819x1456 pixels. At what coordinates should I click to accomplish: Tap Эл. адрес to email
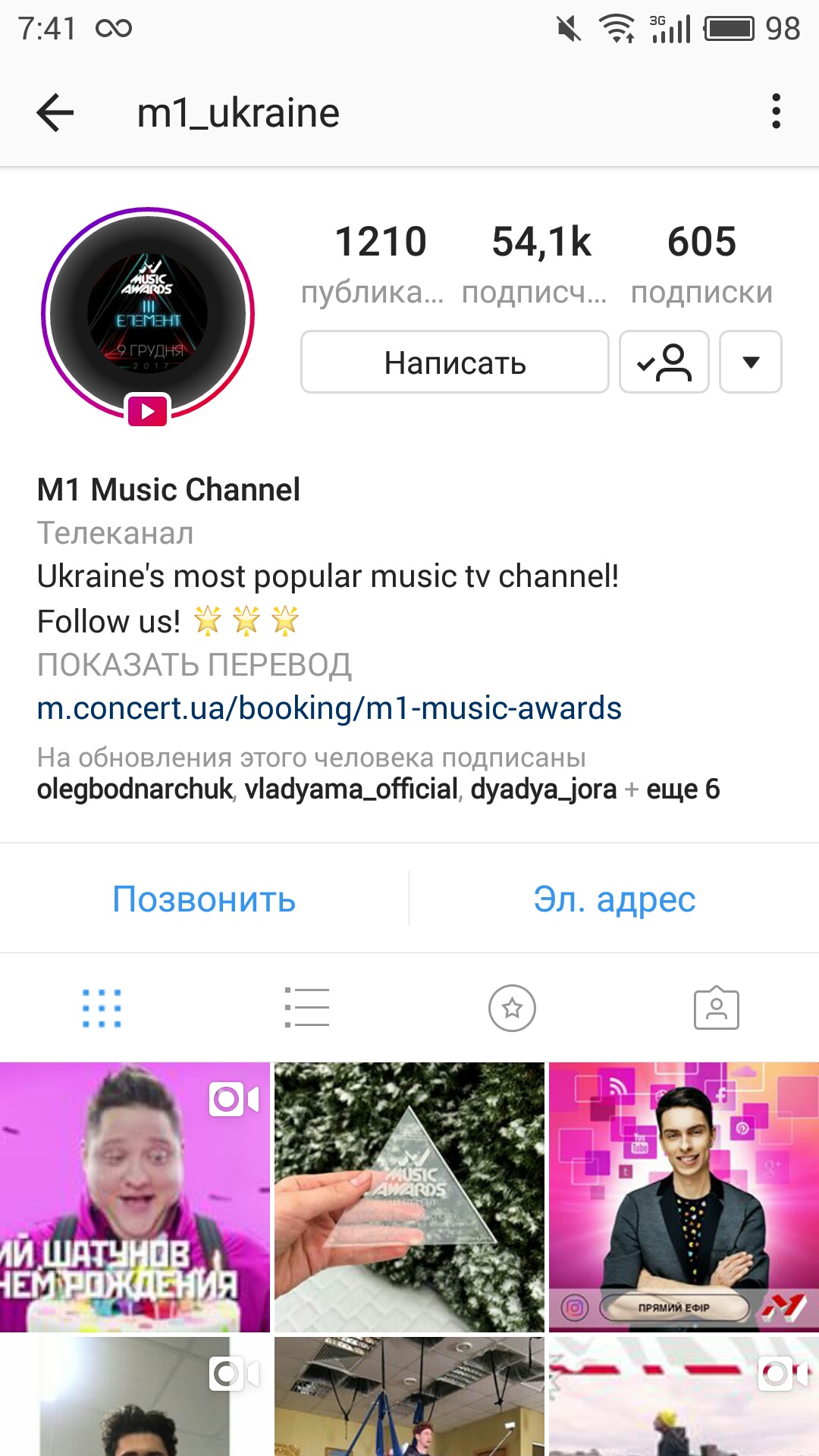(614, 899)
